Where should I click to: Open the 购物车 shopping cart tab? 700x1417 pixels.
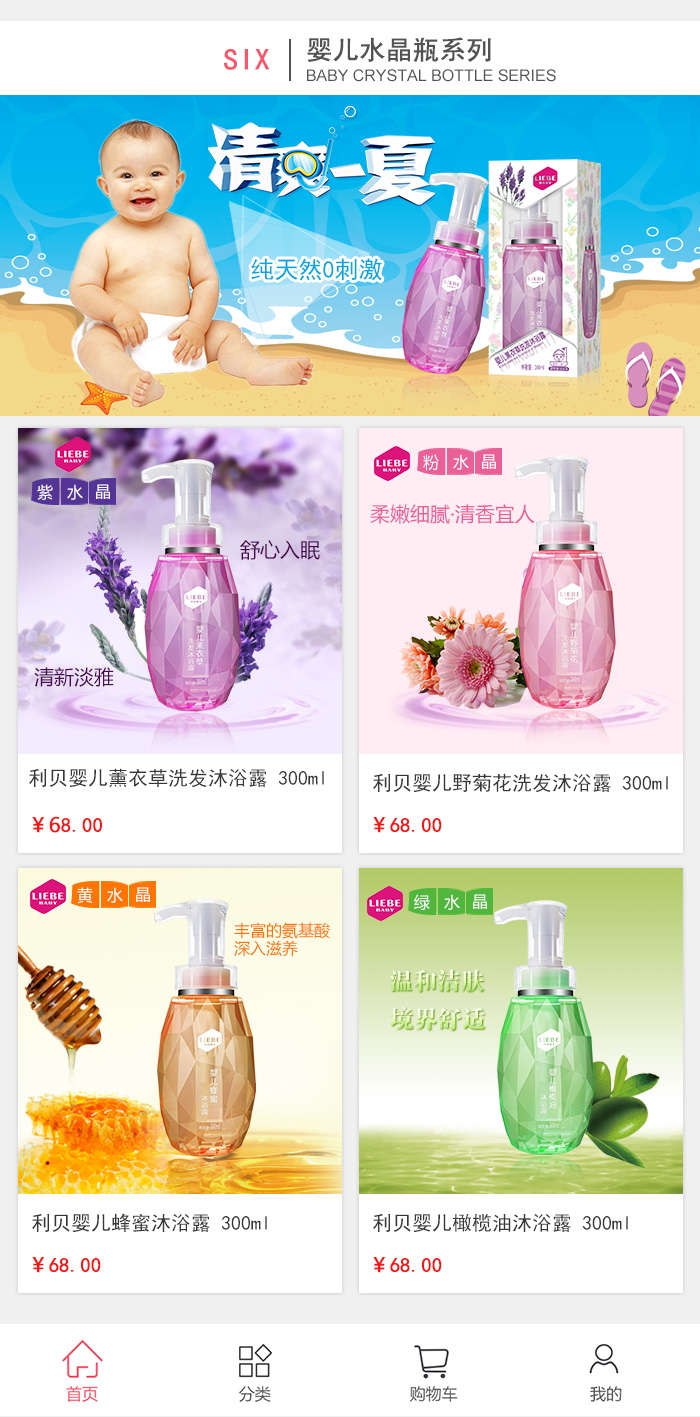coord(432,1372)
